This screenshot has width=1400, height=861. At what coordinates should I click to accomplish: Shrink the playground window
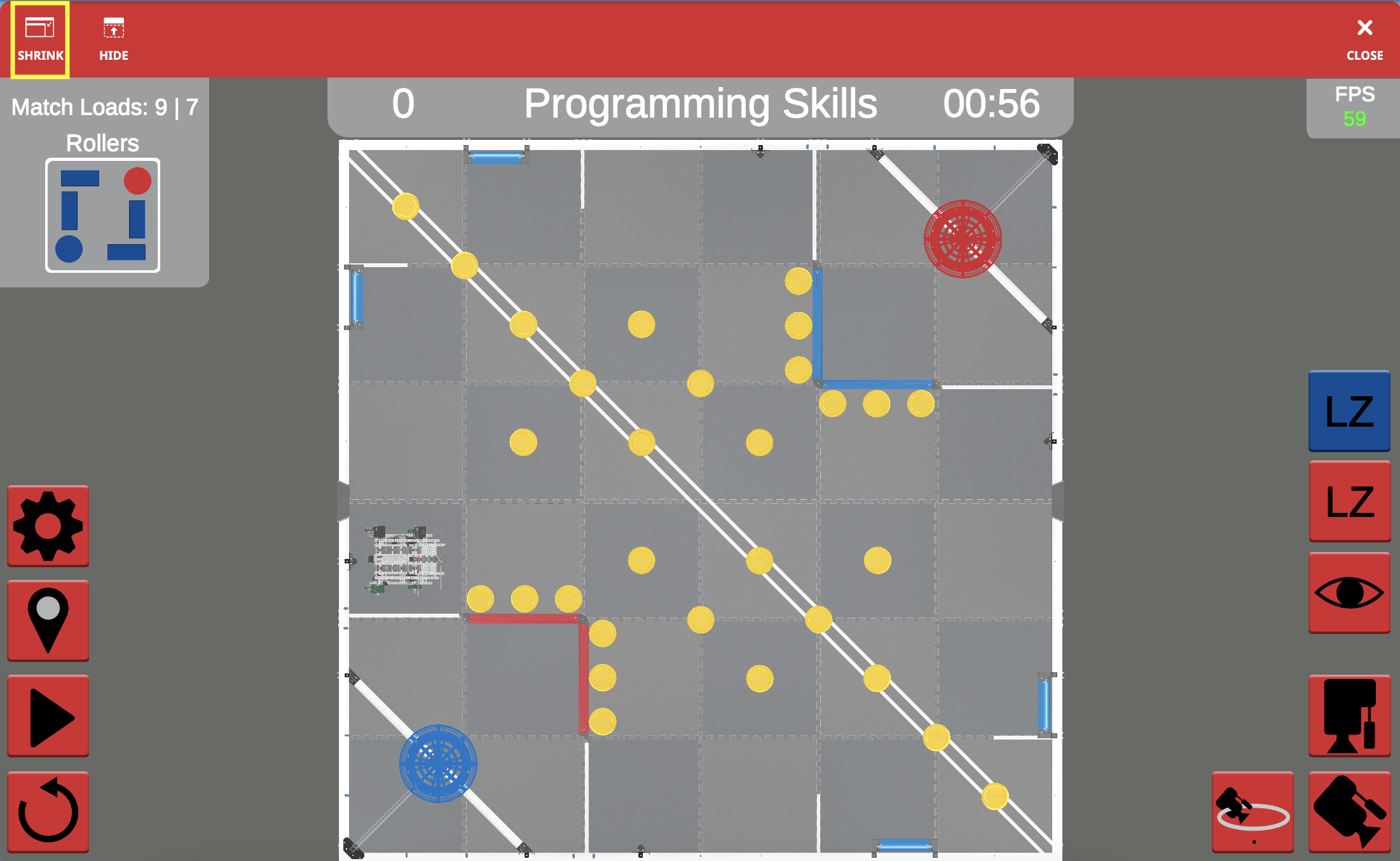click(40, 39)
